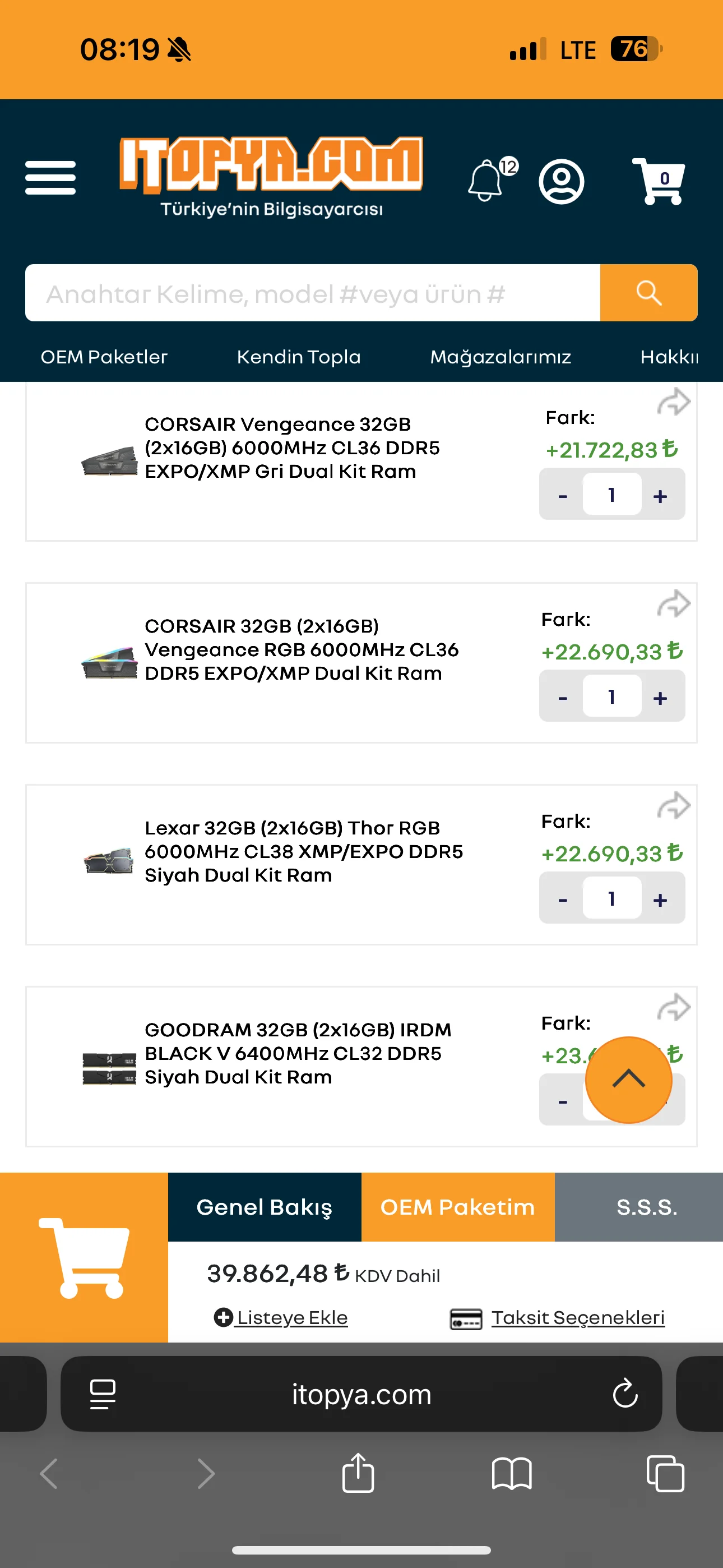Tap the keyword search field
The width and height of the screenshot is (723, 1568).
click(312, 293)
